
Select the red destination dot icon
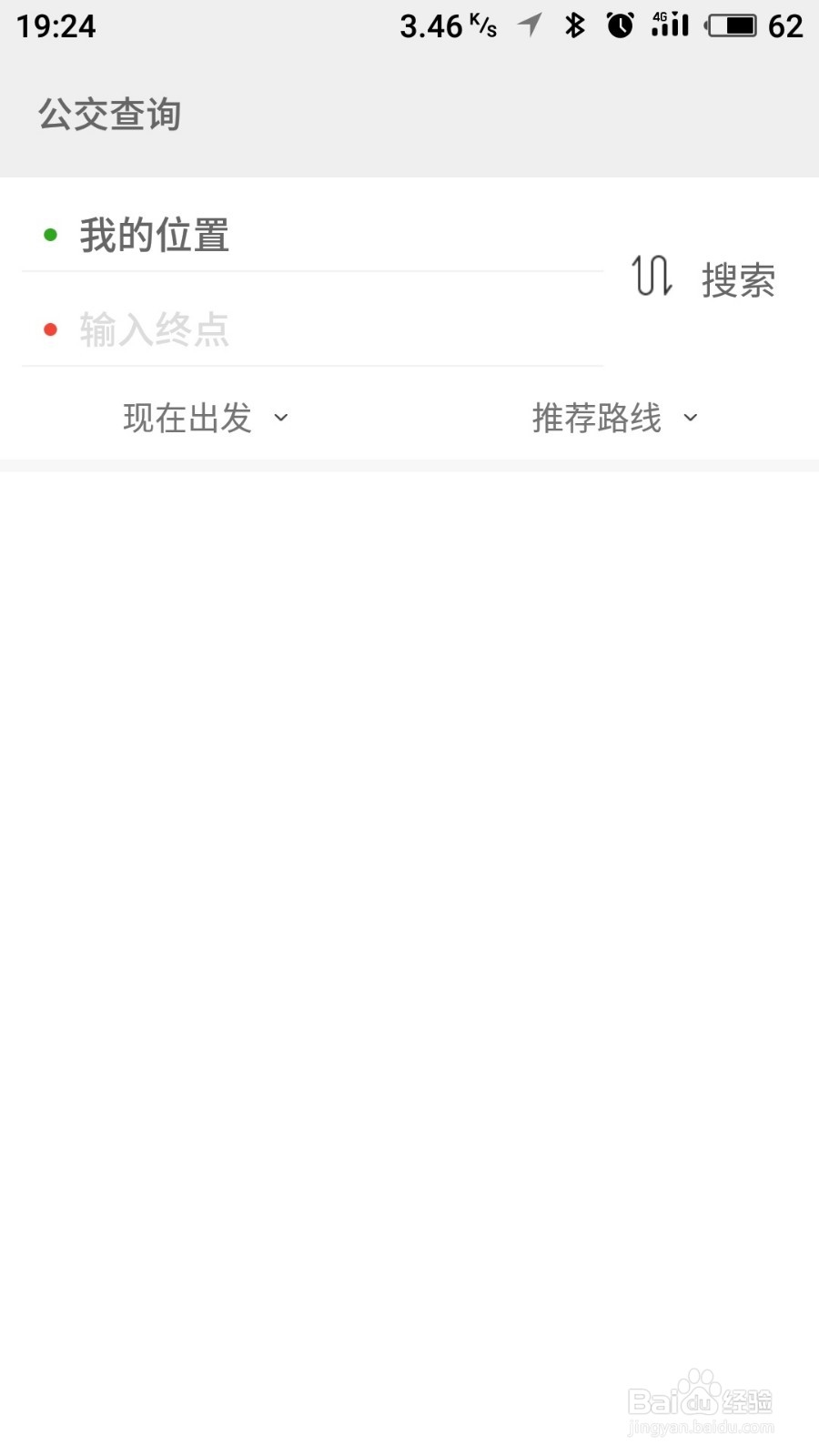[50, 330]
